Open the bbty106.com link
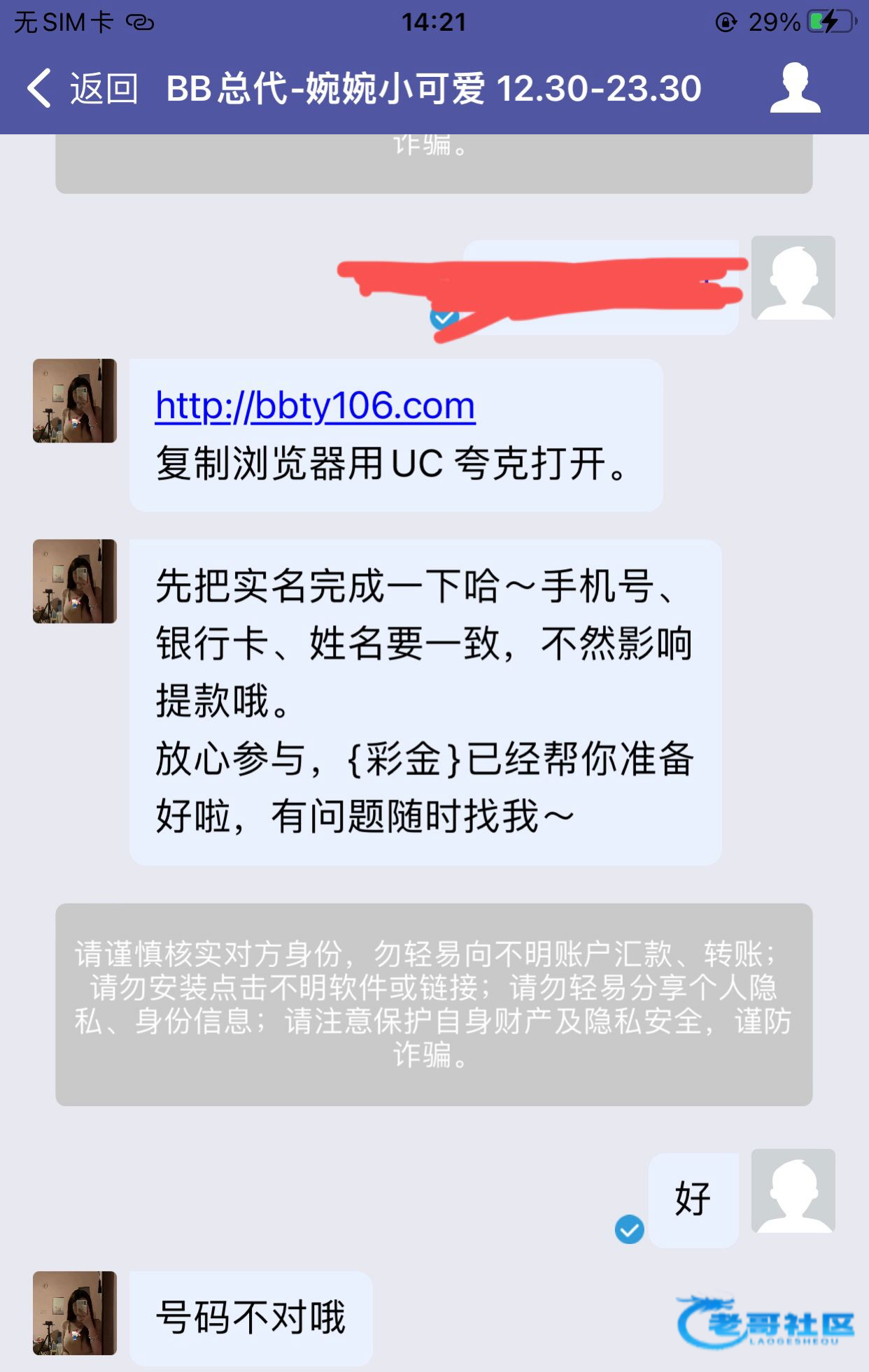 pyautogui.click(x=315, y=406)
